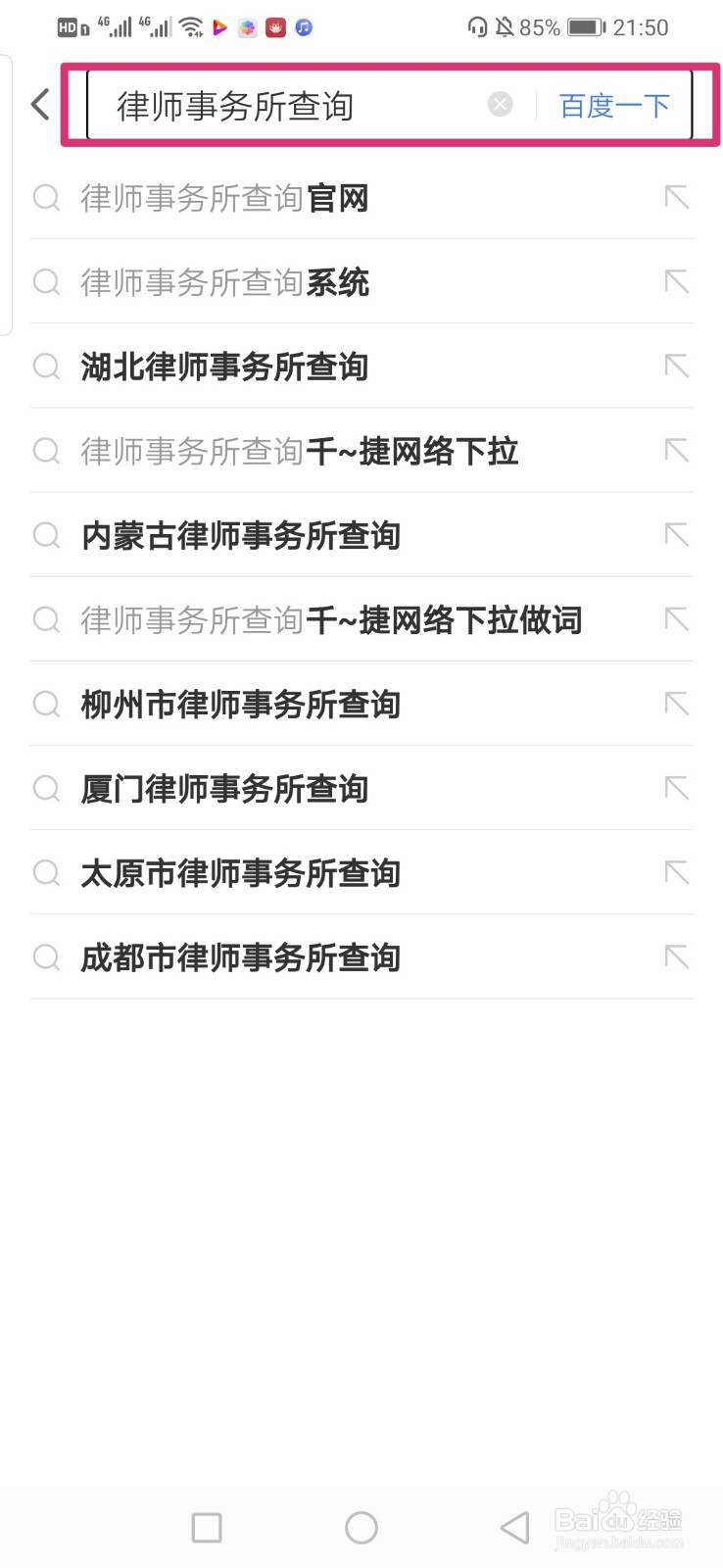The height and width of the screenshot is (1568, 723).
Task: Tap the square recent-apps navigation button
Action: (206, 1527)
